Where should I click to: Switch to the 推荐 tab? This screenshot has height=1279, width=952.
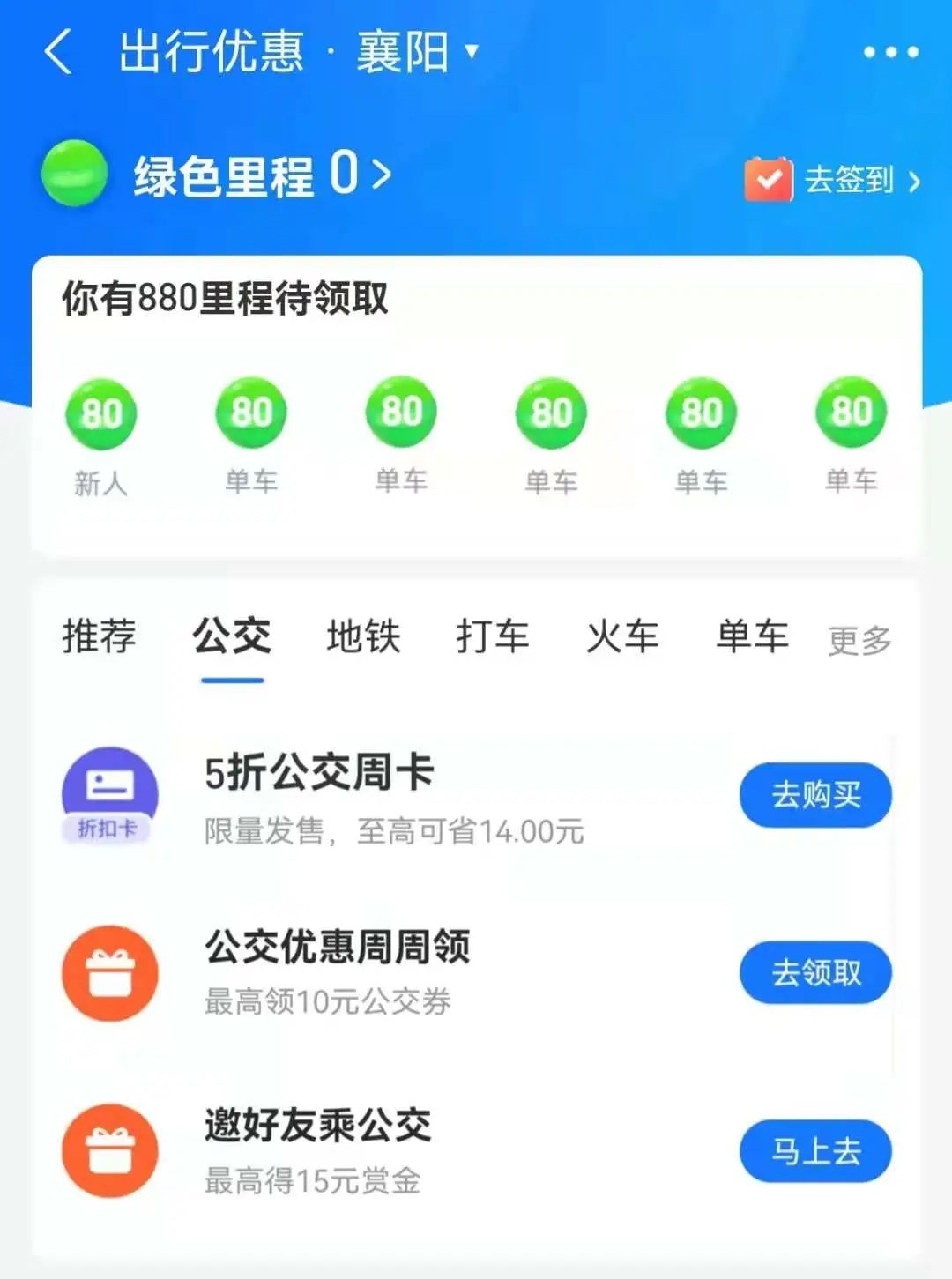99,636
